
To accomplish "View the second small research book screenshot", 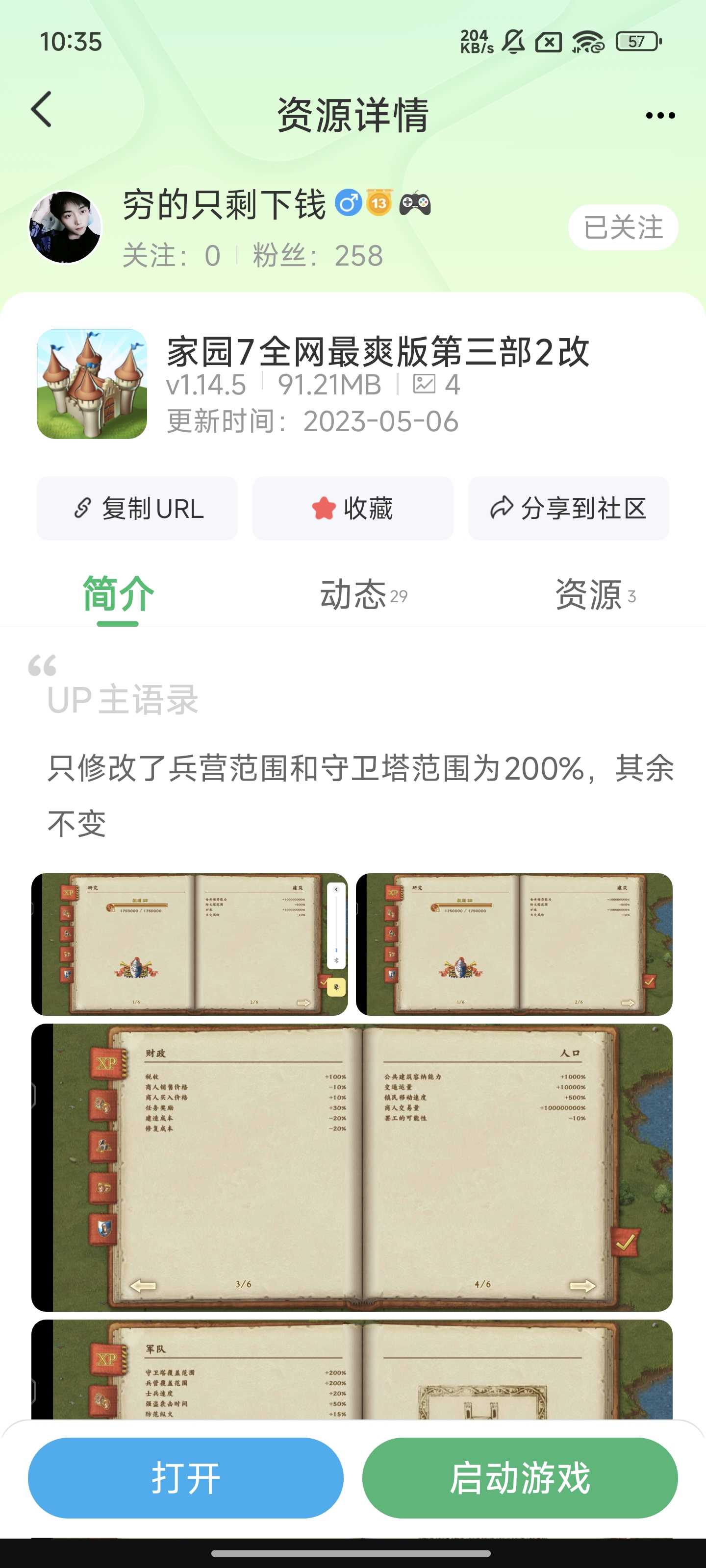I will pyautogui.click(x=513, y=943).
